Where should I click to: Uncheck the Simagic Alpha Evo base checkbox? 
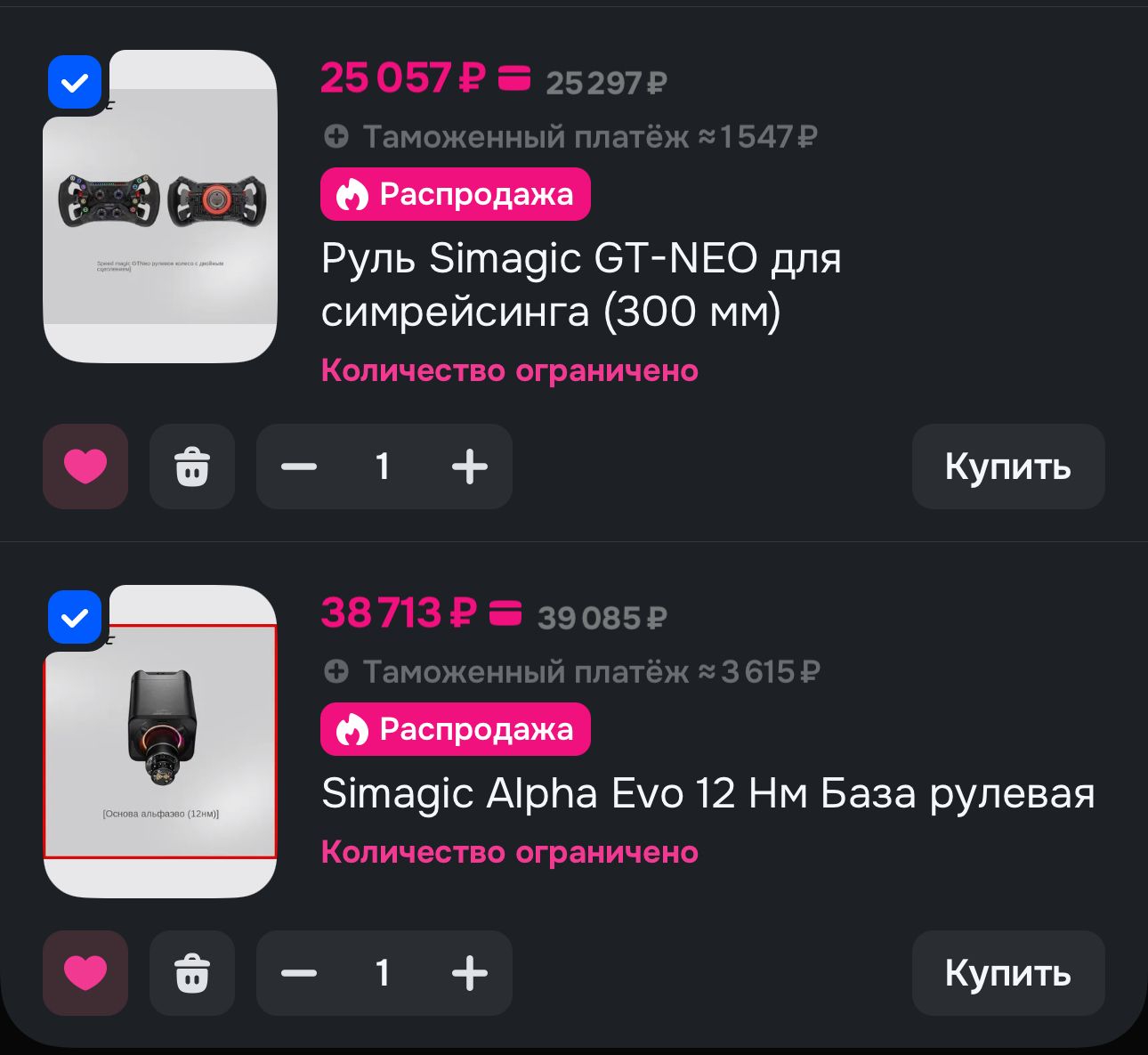pos(75,617)
